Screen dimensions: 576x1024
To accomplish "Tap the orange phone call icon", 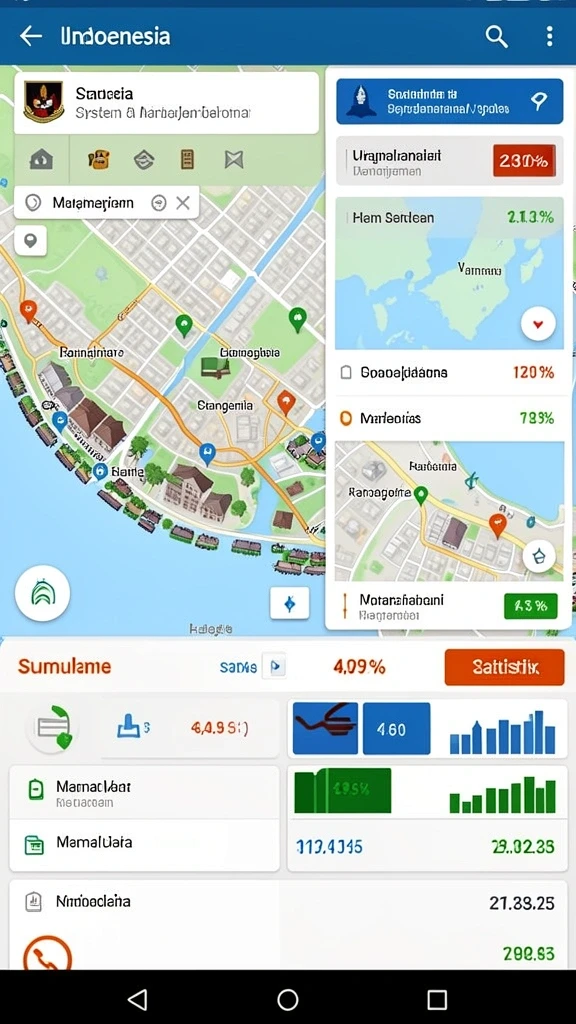I will (x=47, y=954).
